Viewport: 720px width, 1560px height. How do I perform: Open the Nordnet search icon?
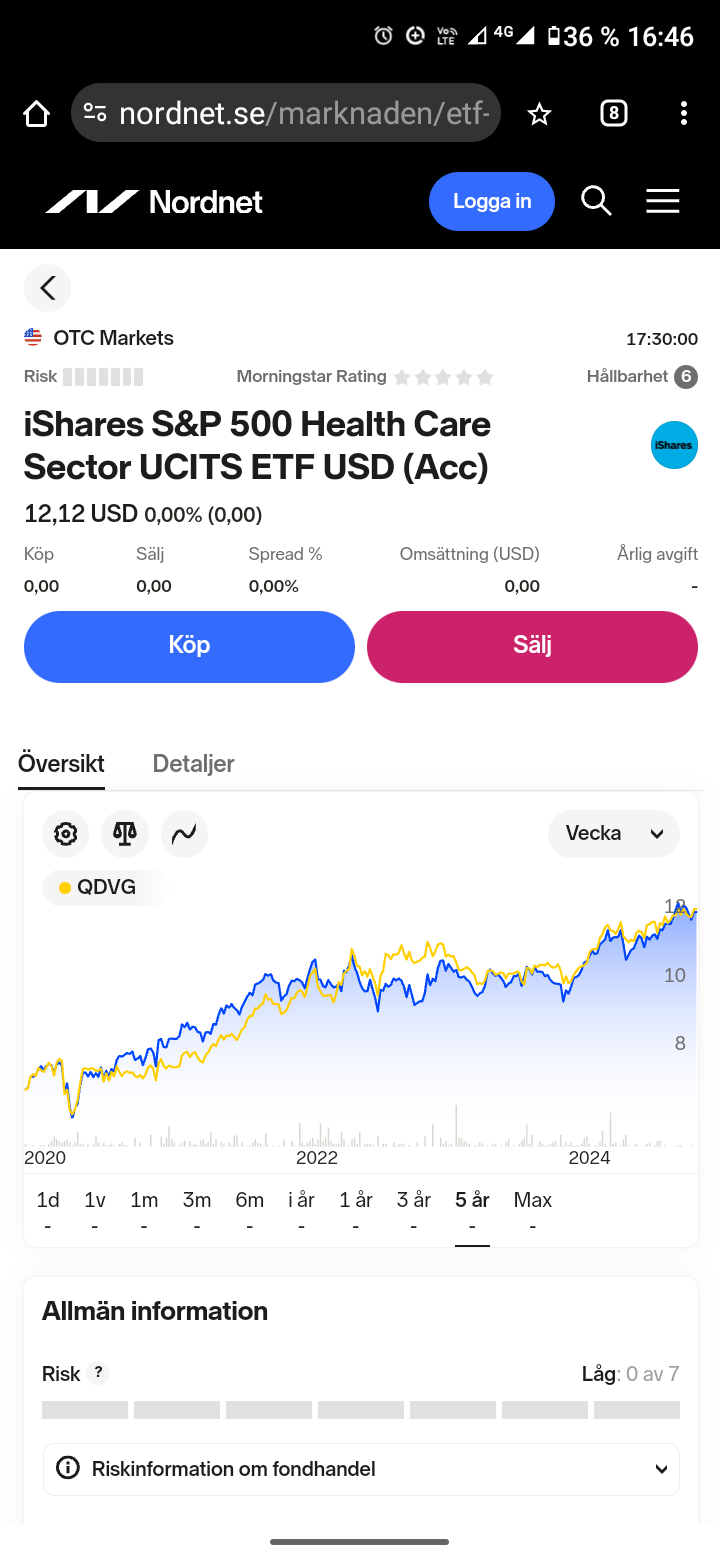(x=596, y=201)
